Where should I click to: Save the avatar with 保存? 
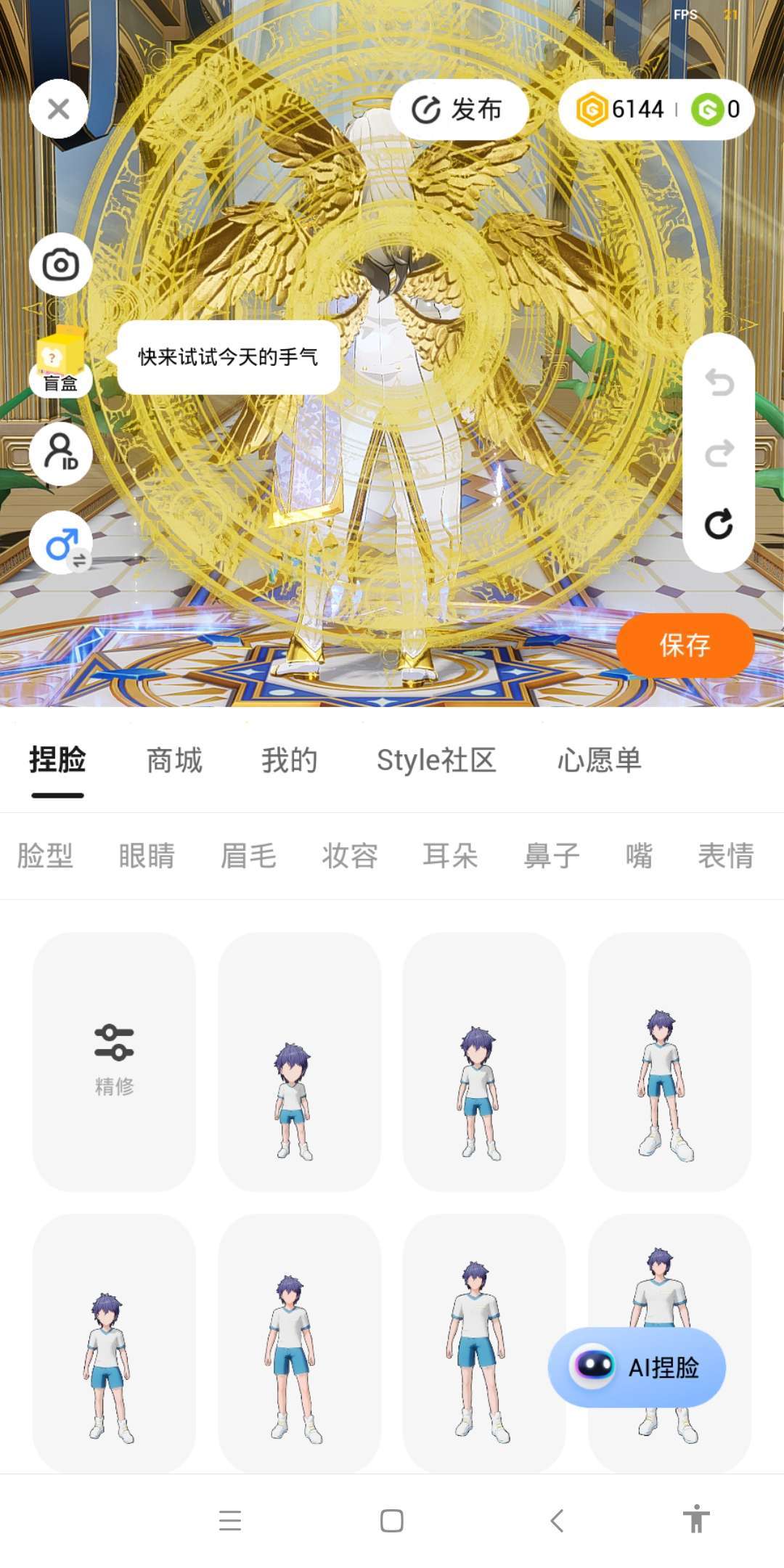point(685,645)
